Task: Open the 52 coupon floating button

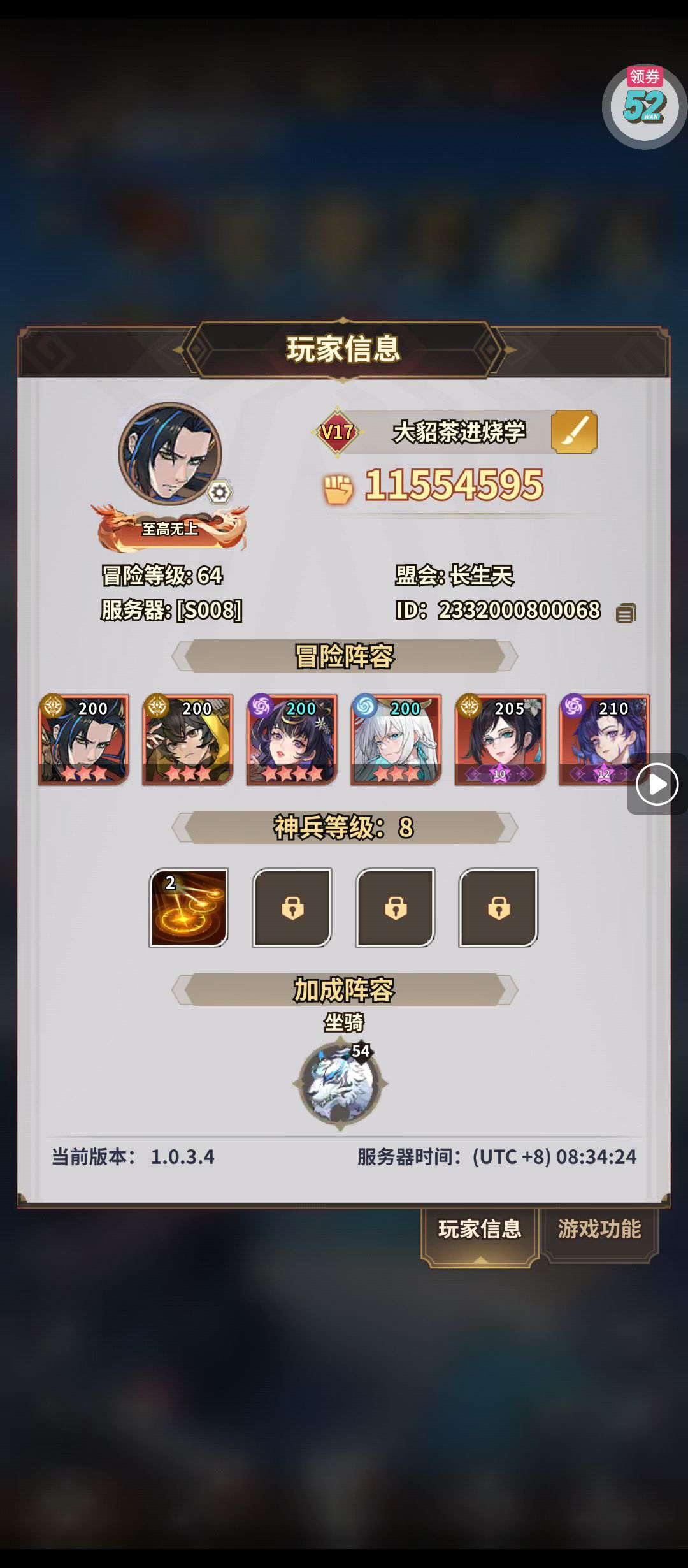Action: coord(644,106)
